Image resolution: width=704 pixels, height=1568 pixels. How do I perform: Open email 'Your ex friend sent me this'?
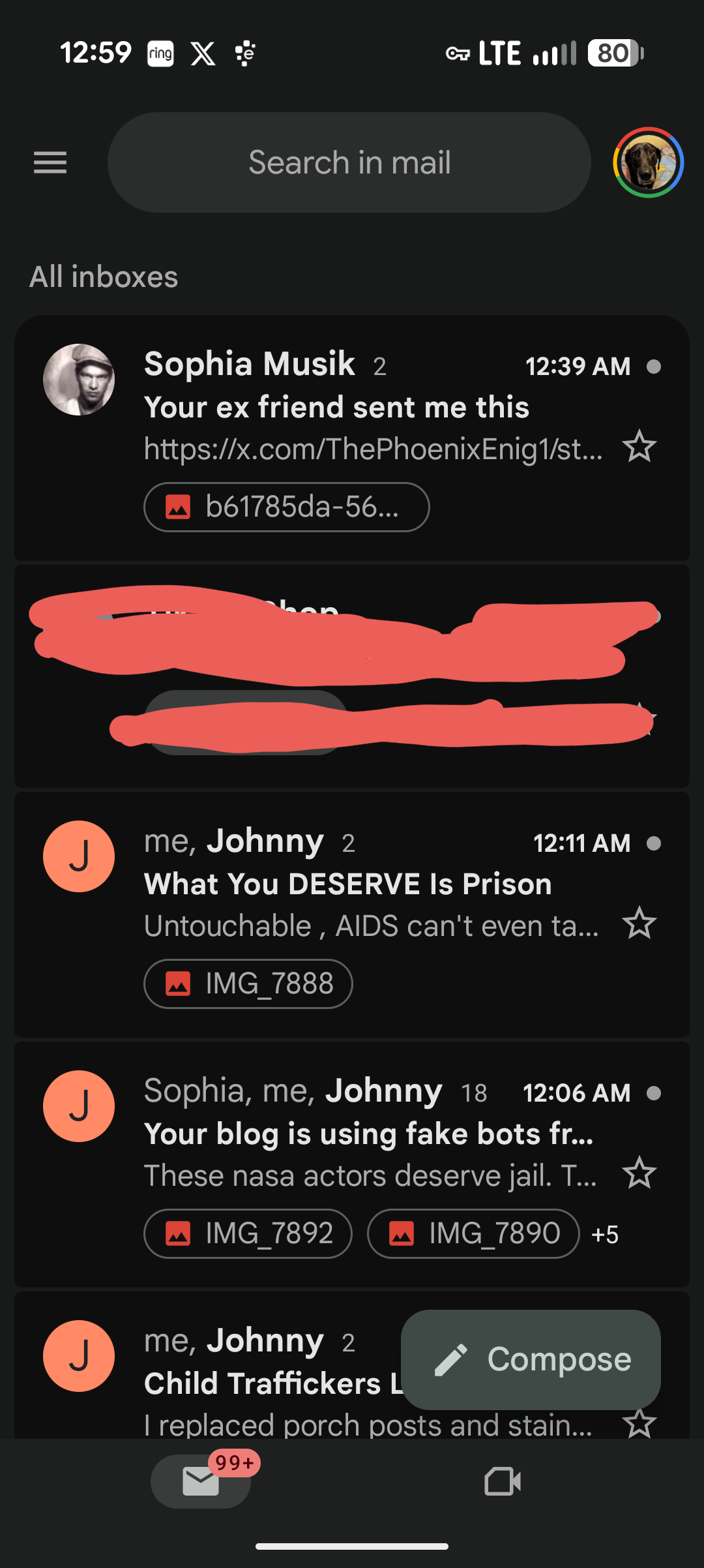(x=336, y=407)
